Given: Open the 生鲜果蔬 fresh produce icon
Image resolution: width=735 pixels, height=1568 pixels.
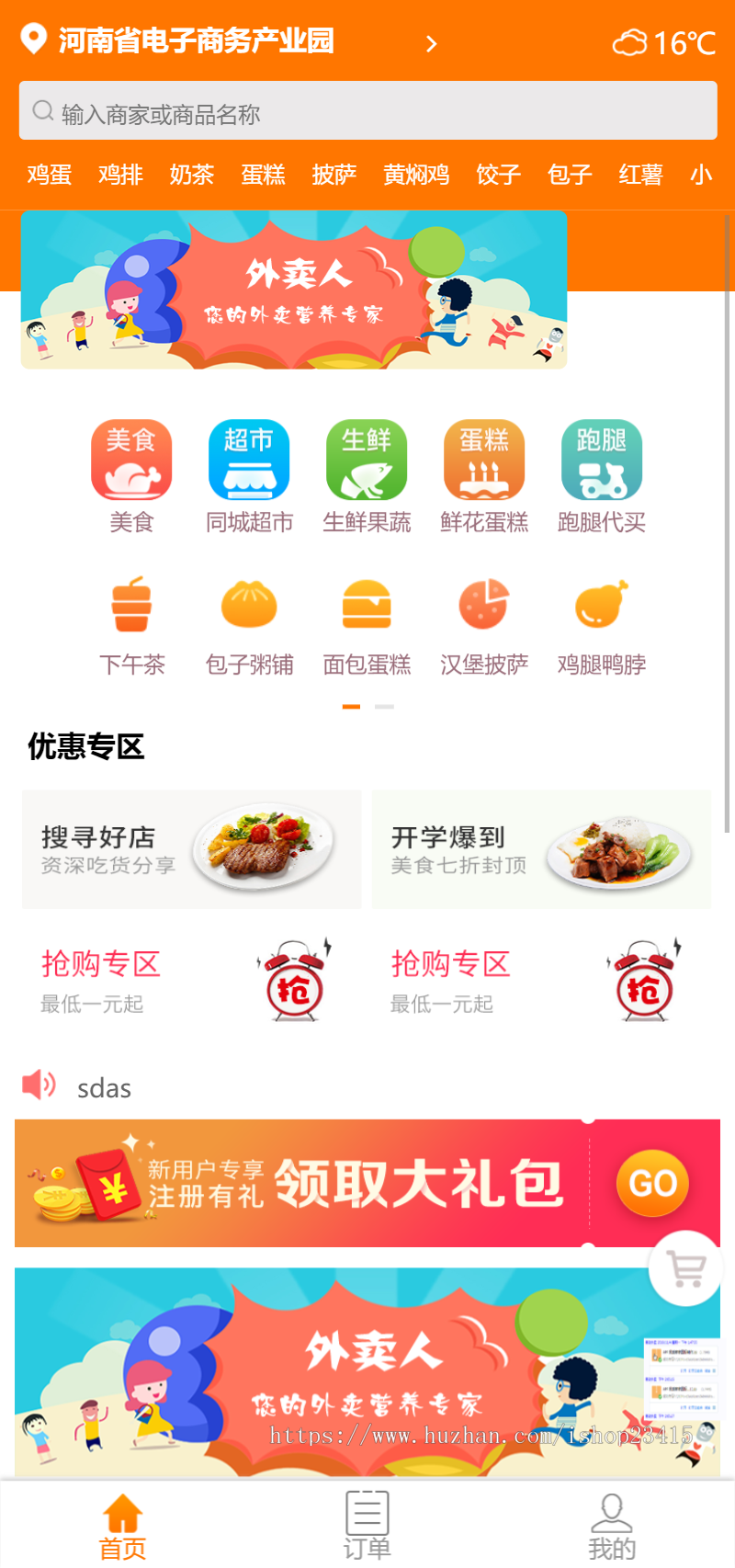Looking at the screenshot, I should 367,460.
